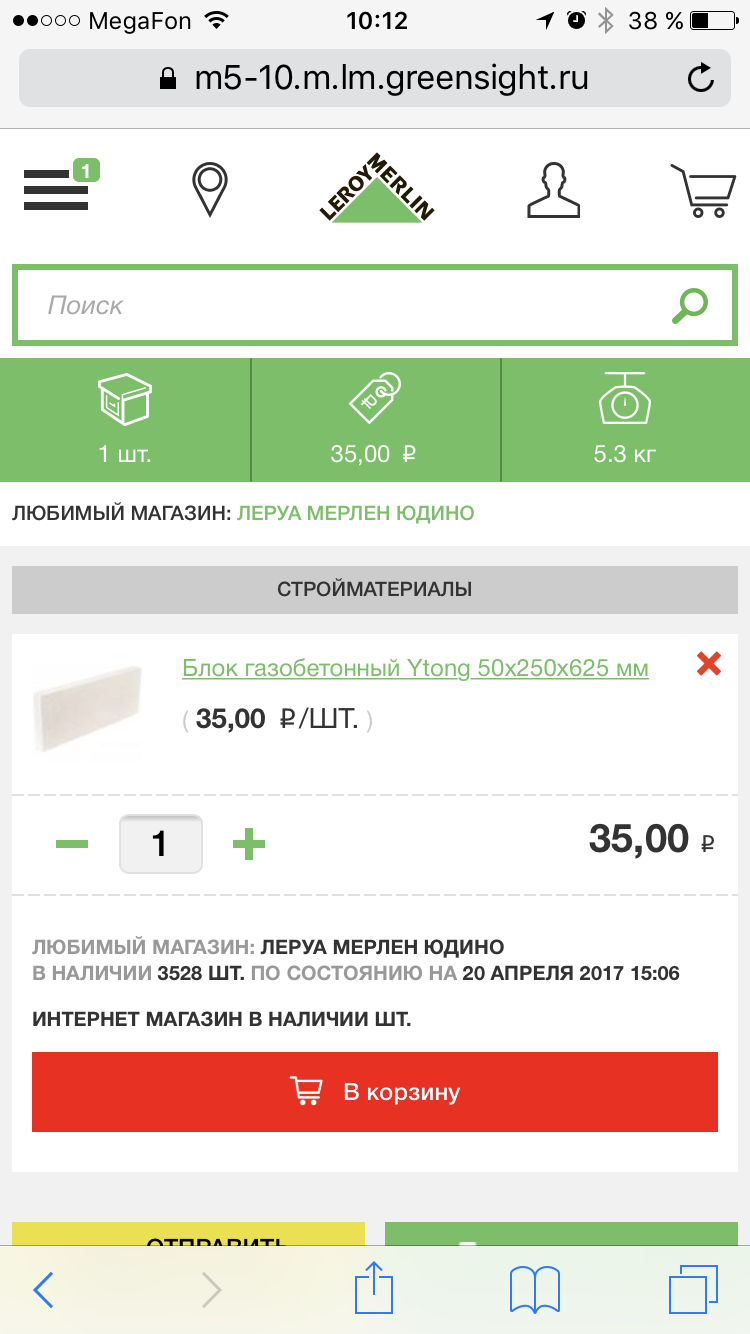Viewport: 750px width, 1334px height.
Task: Open the store location pin
Action: 209,189
